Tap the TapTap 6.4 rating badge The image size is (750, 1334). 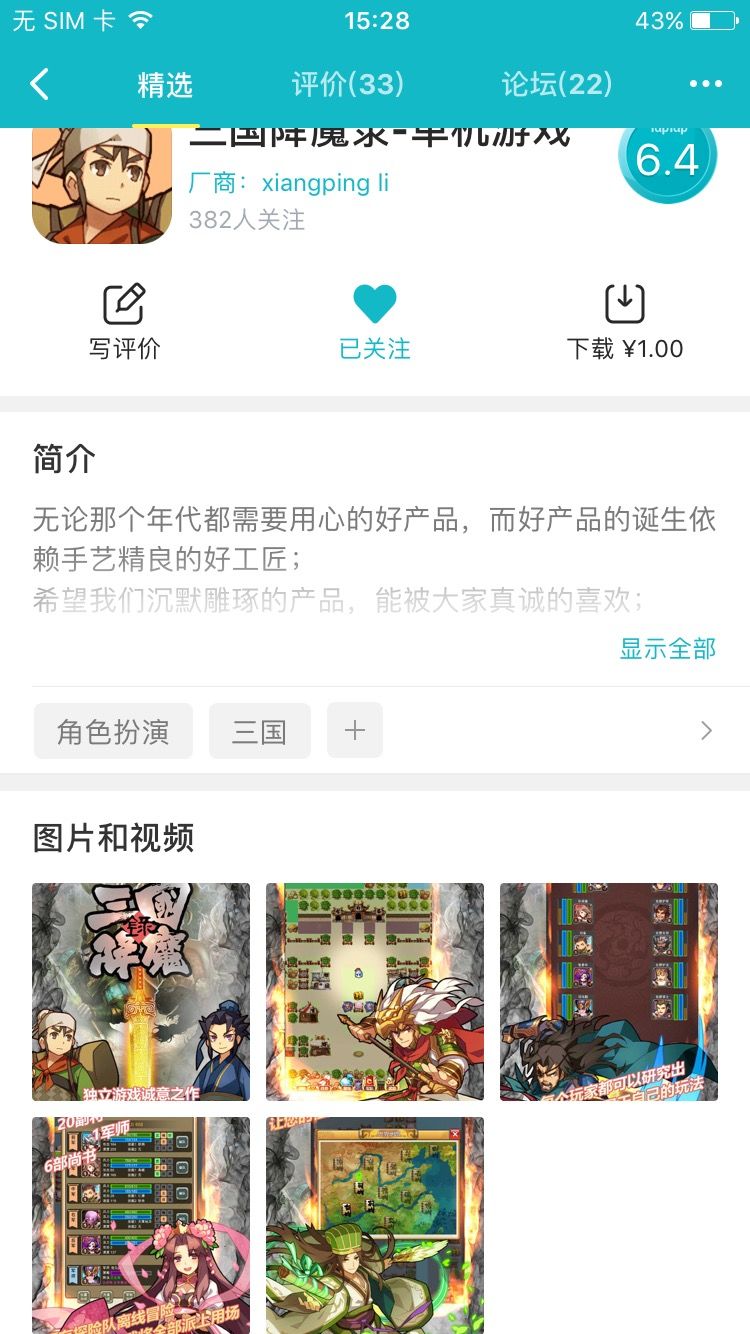[x=667, y=155]
